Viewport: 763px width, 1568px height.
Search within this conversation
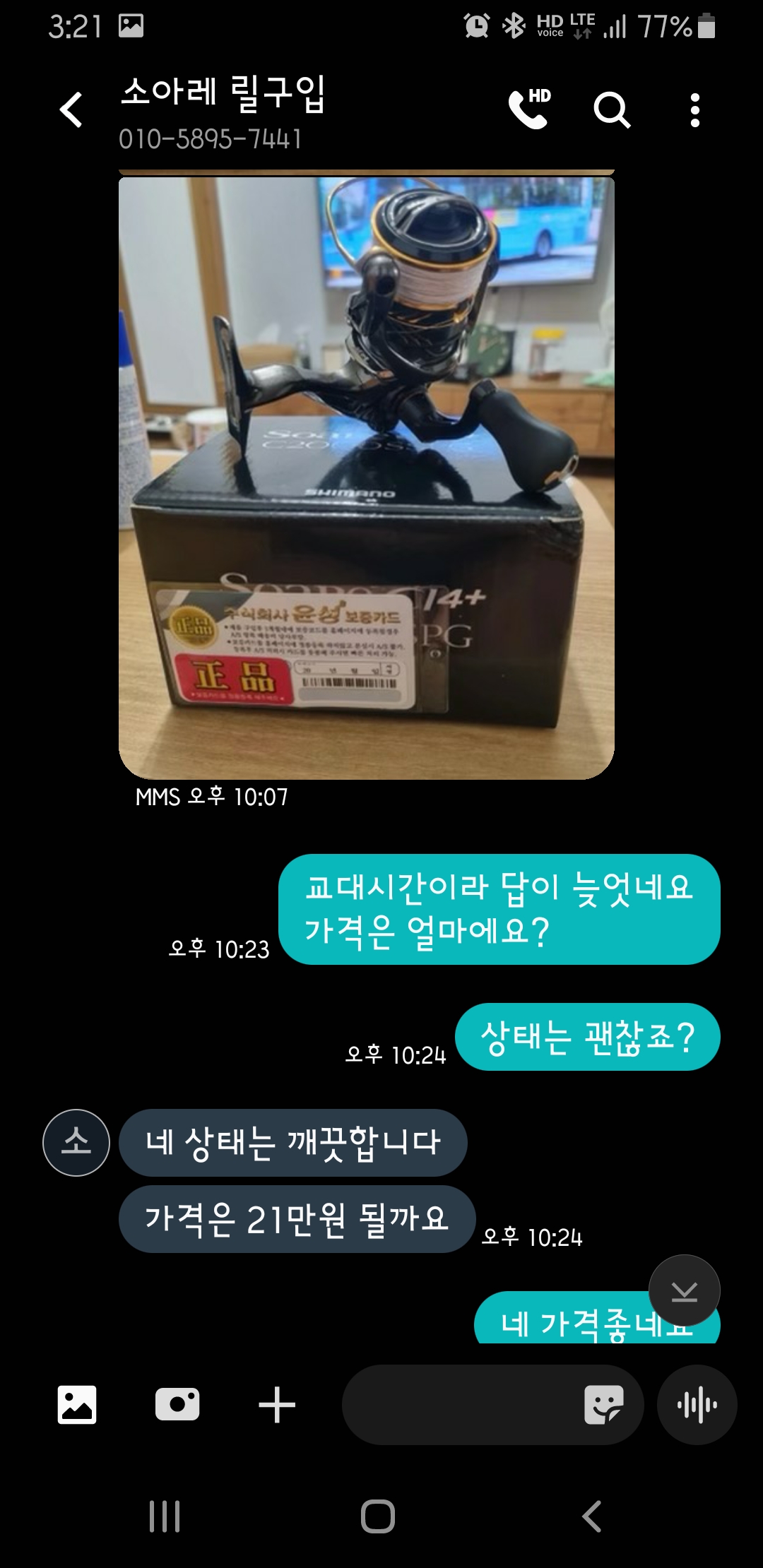pos(611,110)
